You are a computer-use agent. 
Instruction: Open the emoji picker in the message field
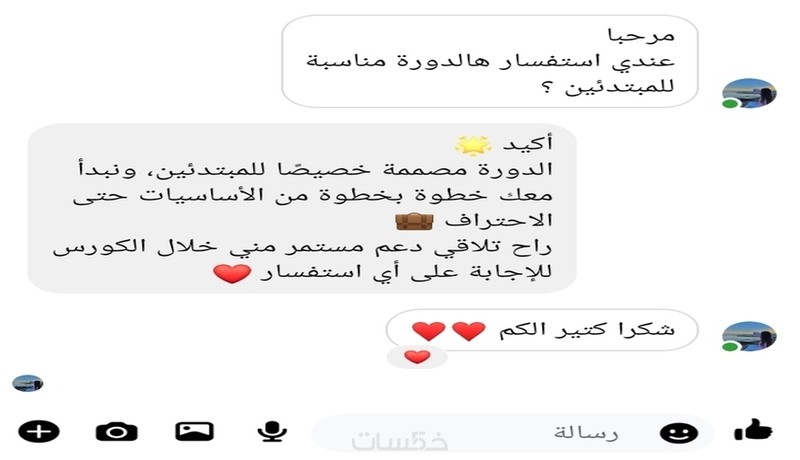(678, 433)
